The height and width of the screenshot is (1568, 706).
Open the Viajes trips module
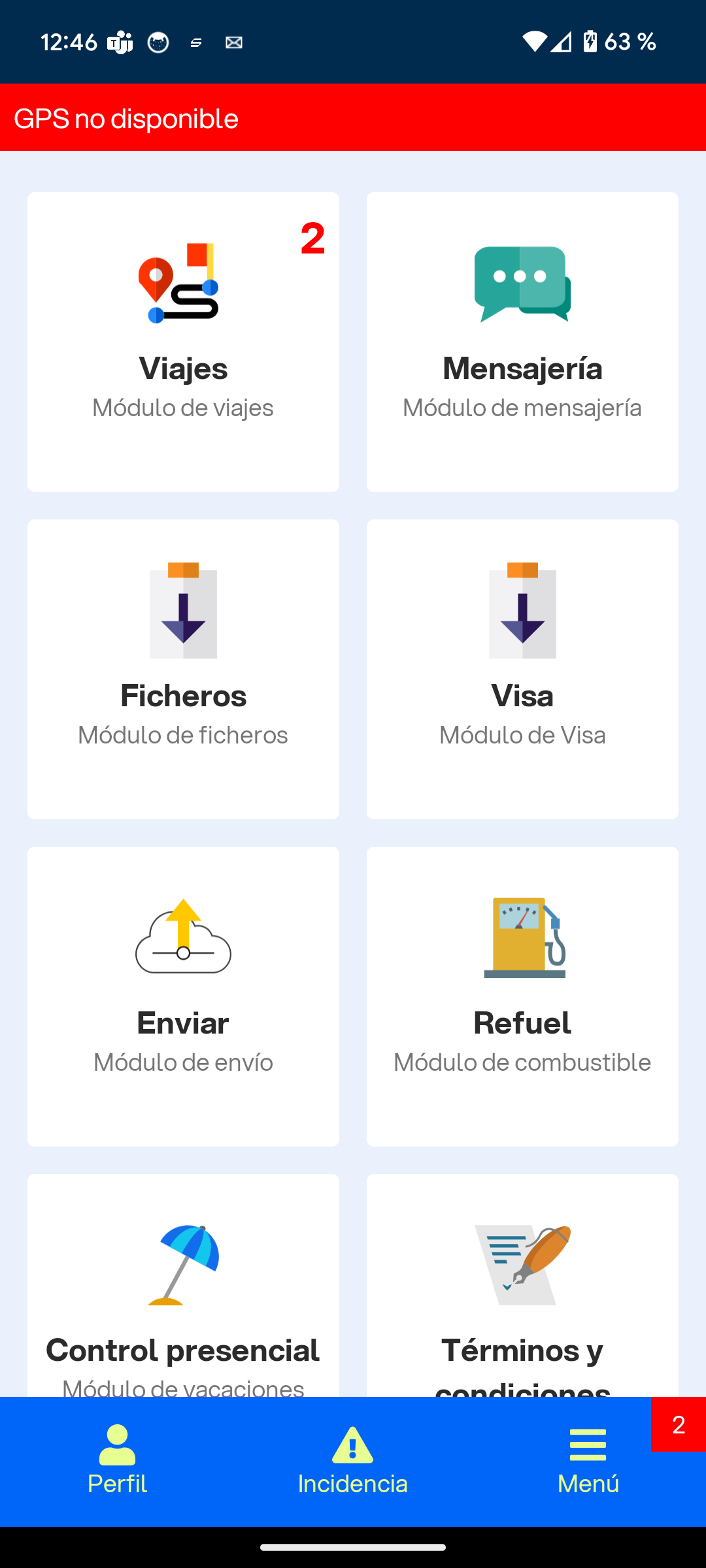pyautogui.click(x=183, y=342)
